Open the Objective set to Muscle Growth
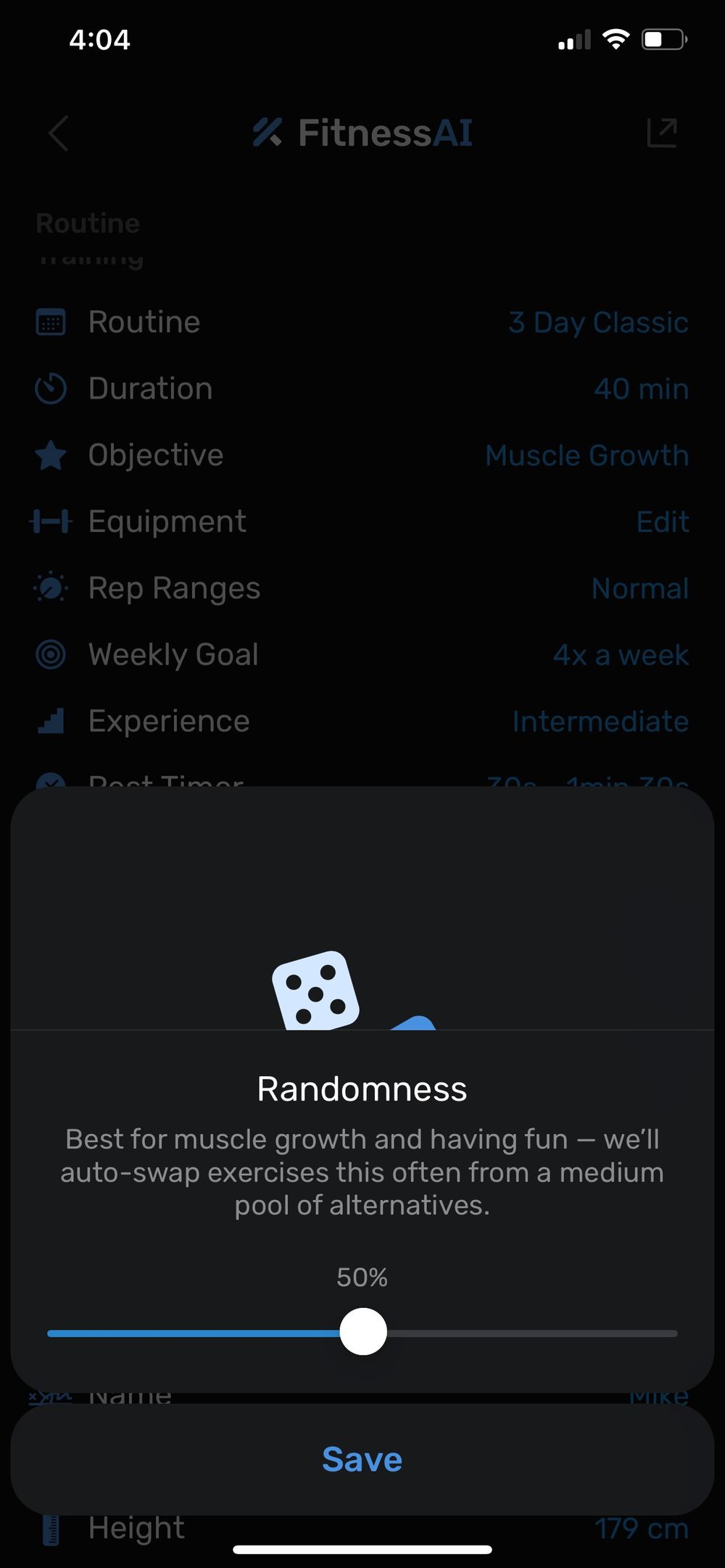Image resolution: width=725 pixels, height=1568 pixels. tap(587, 455)
